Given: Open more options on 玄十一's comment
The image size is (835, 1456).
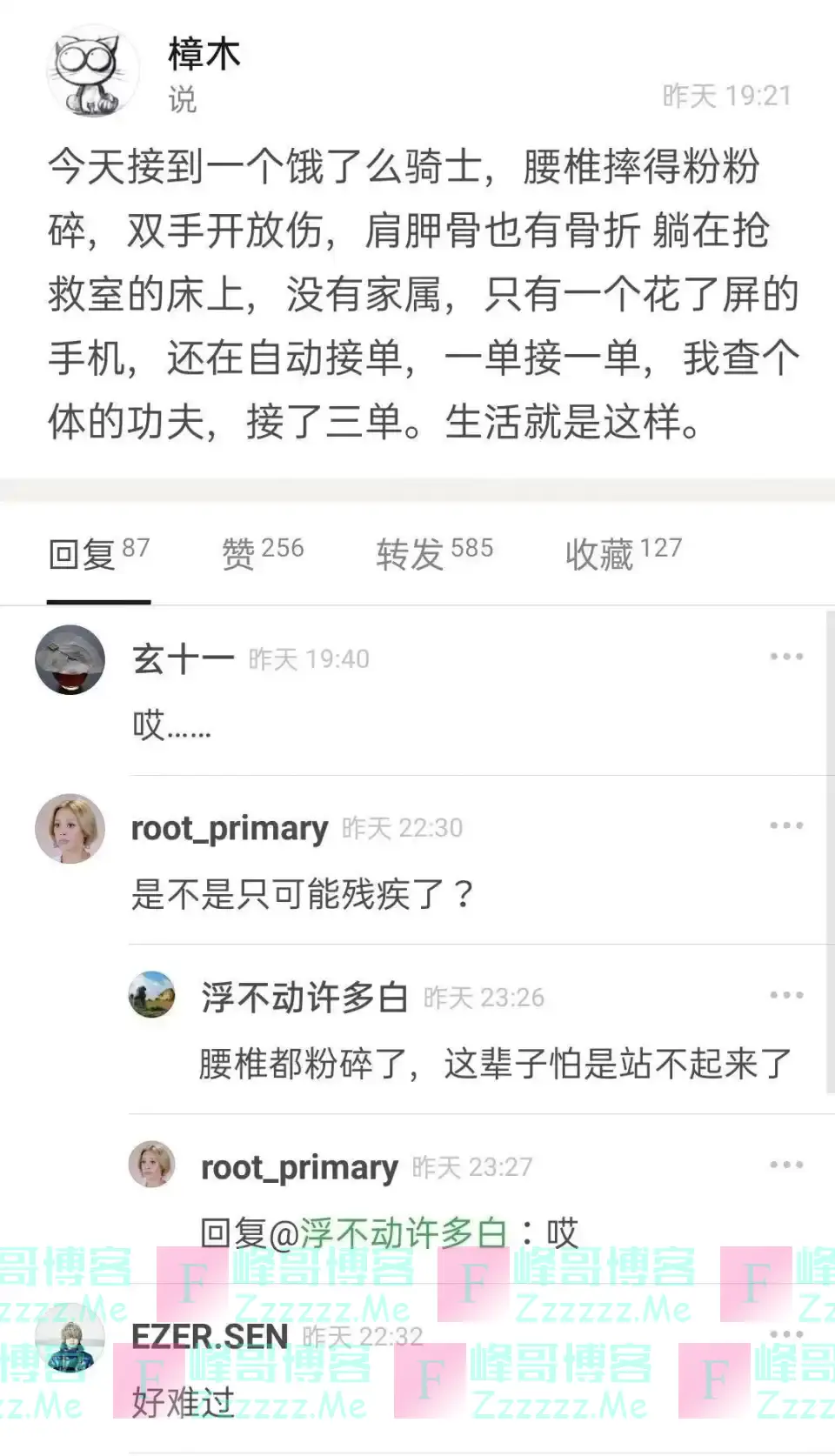Looking at the screenshot, I should tap(785, 658).
